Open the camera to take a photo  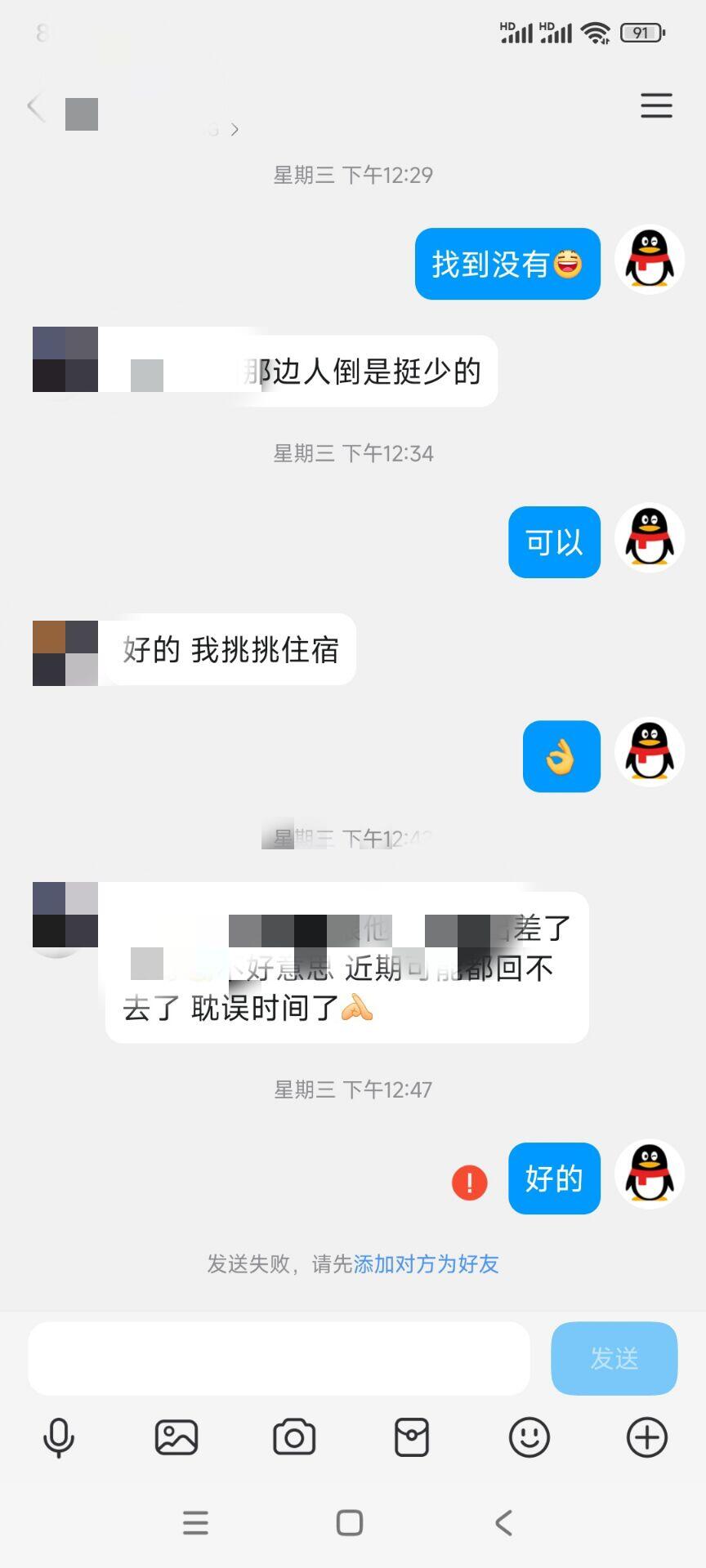294,1437
